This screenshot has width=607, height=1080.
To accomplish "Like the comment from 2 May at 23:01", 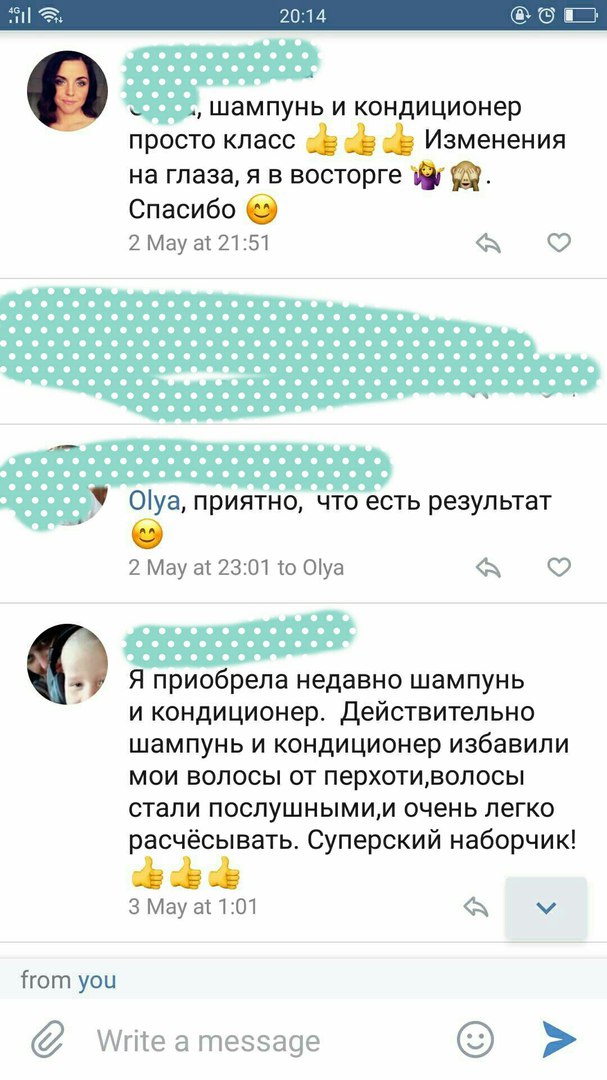I will tap(559, 567).
